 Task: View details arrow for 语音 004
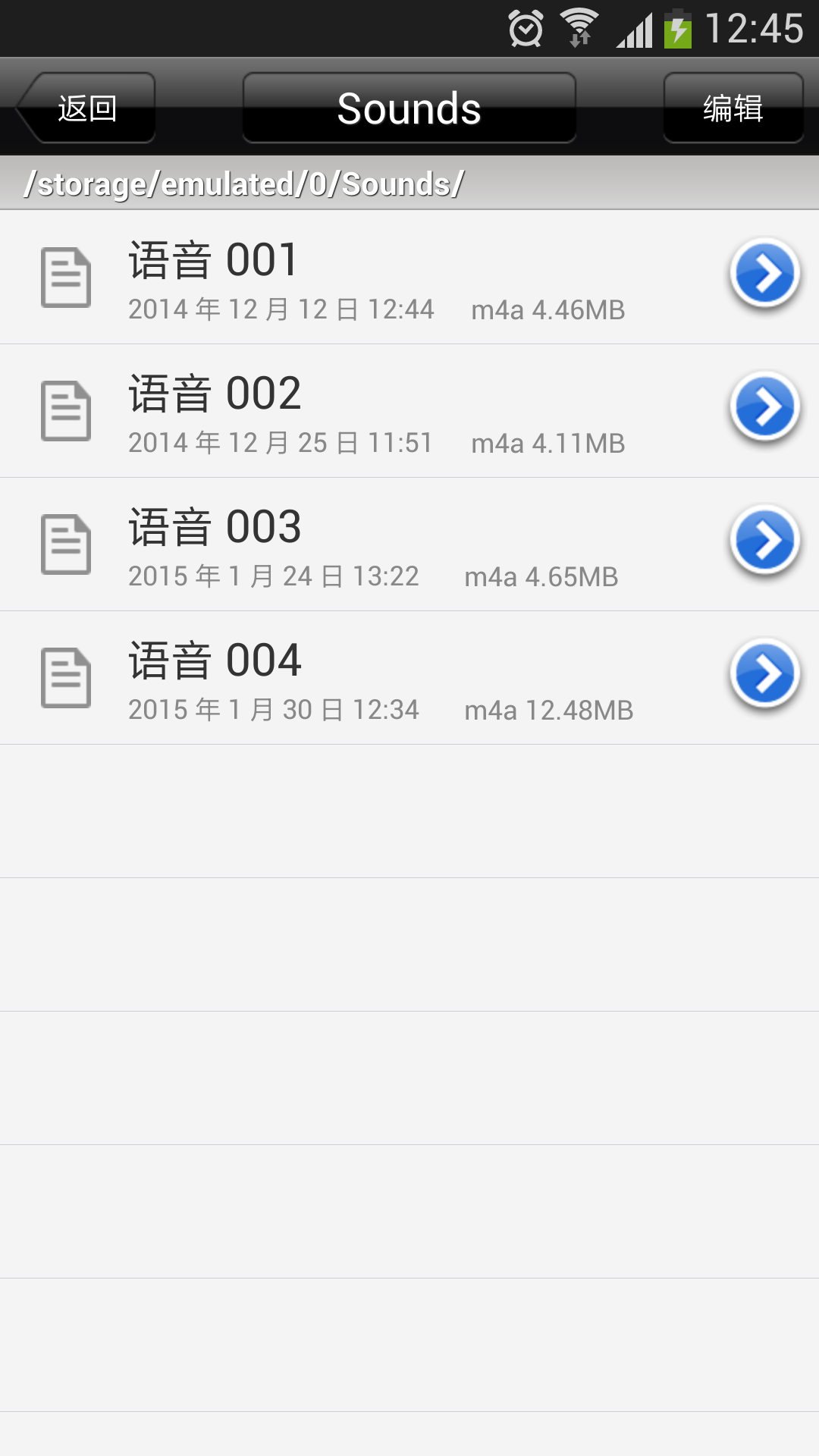click(765, 674)
